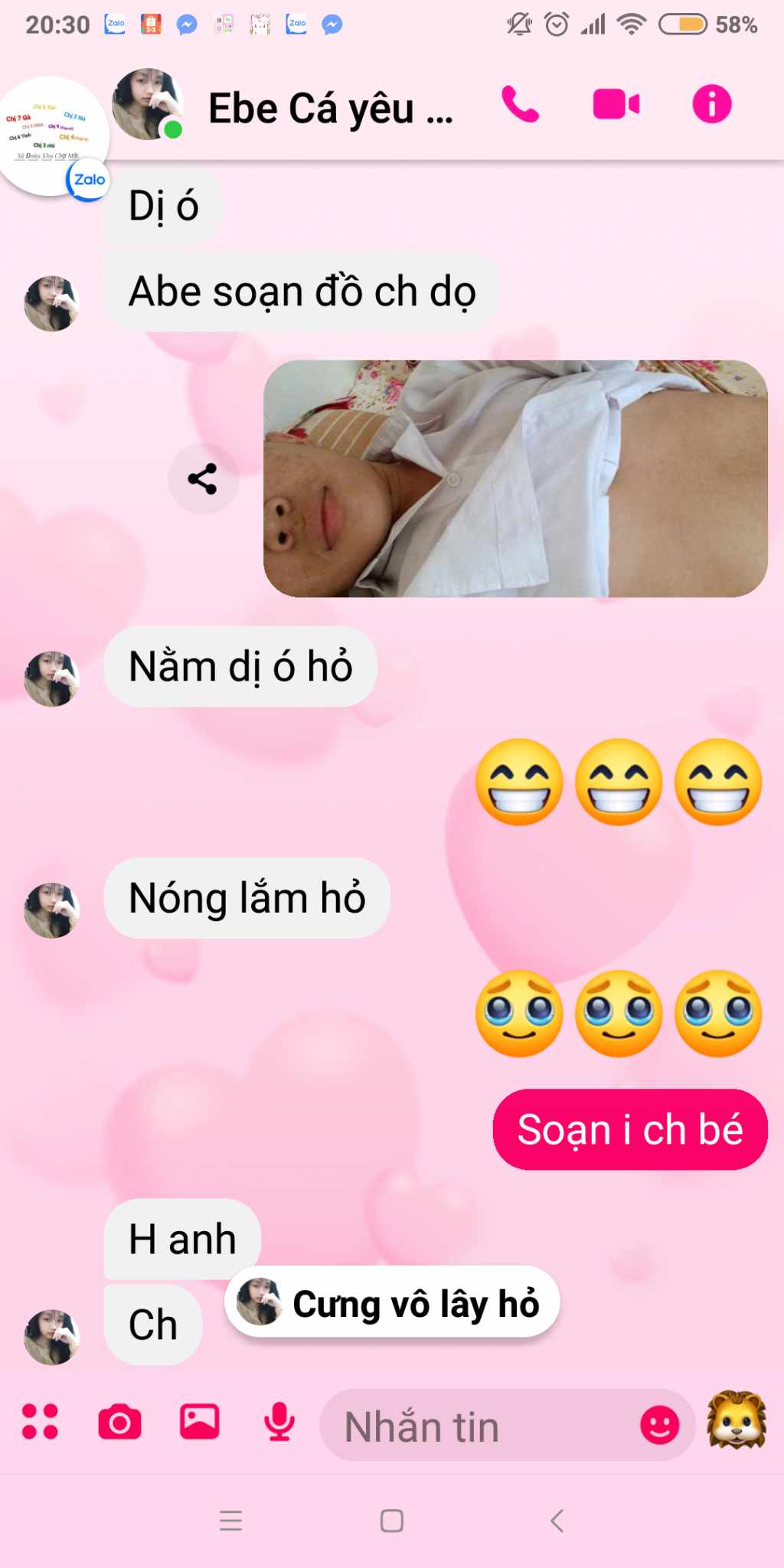Record a voice message with the microphone
Screen dimensions: 784x1568
point(279,1423)
